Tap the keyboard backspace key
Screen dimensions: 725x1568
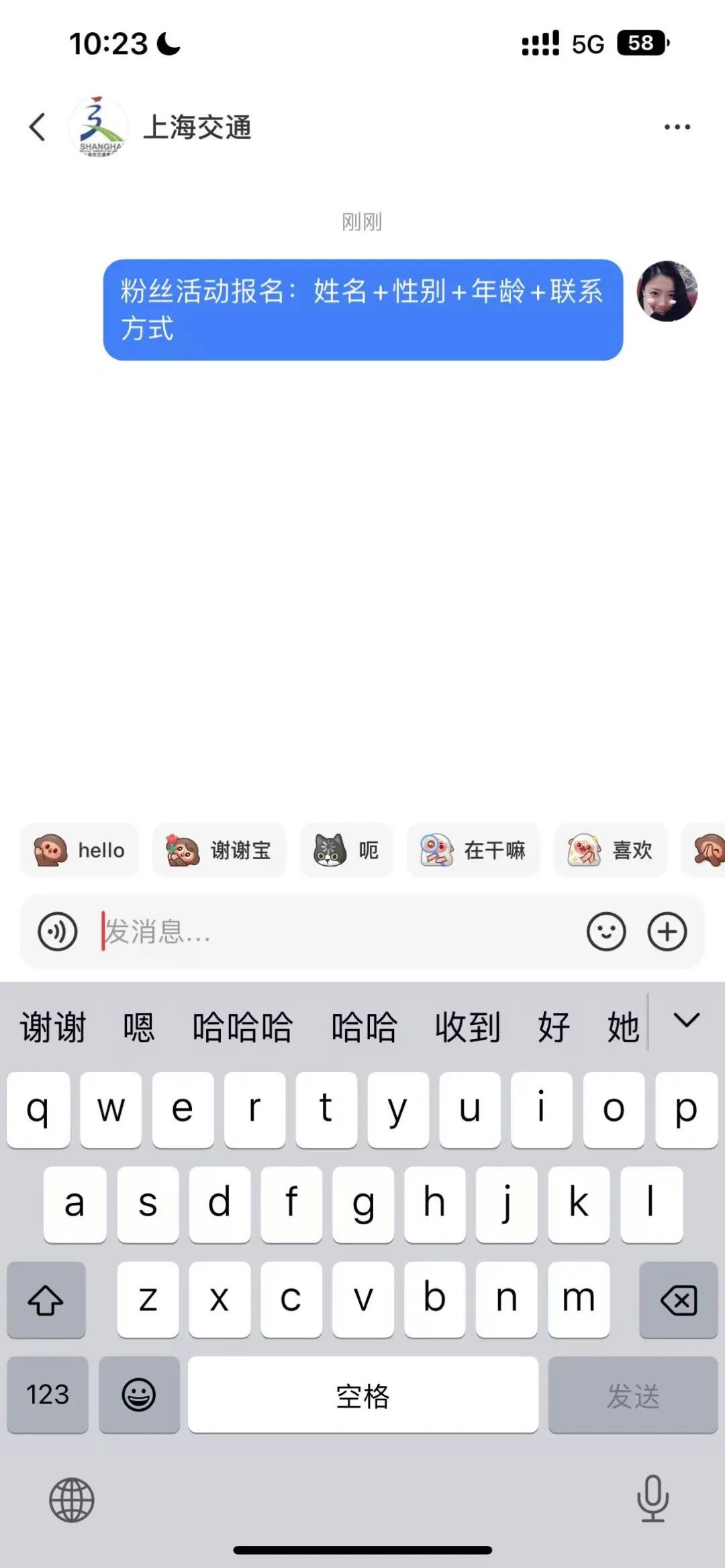678,1300
